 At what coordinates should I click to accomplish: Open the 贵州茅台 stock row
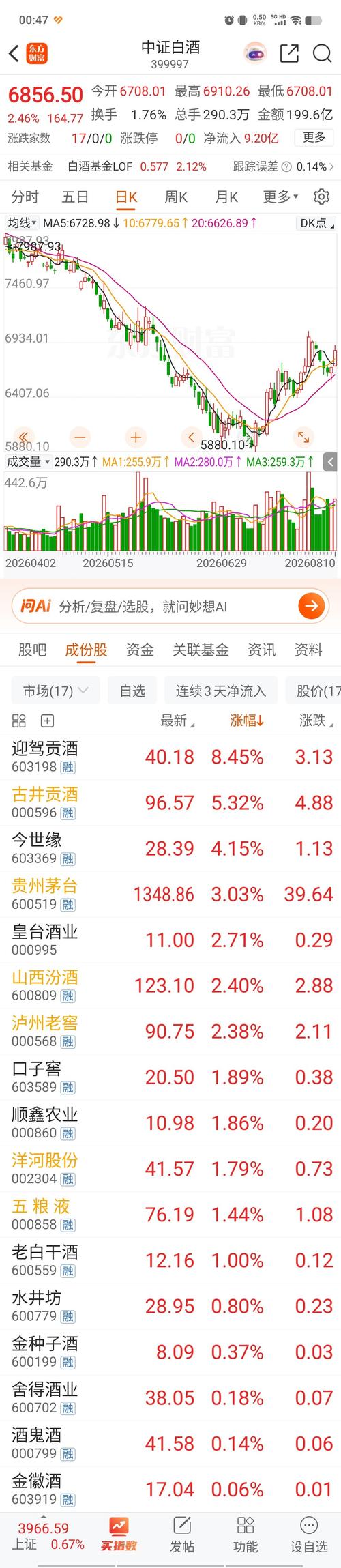[x=170, y=894]
